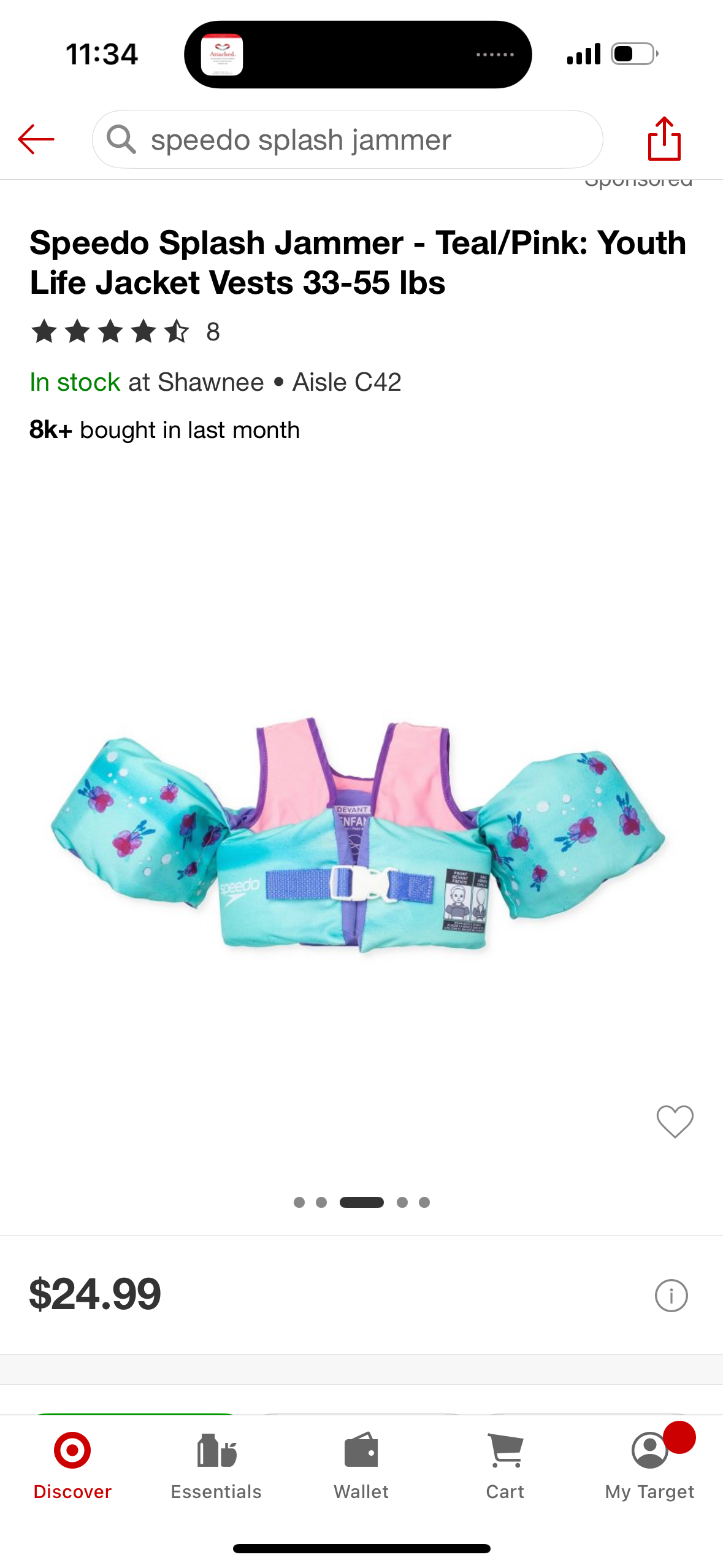Share this life jacket product
This screenshot has height=1568, width=723.
[x=664, y=139]
